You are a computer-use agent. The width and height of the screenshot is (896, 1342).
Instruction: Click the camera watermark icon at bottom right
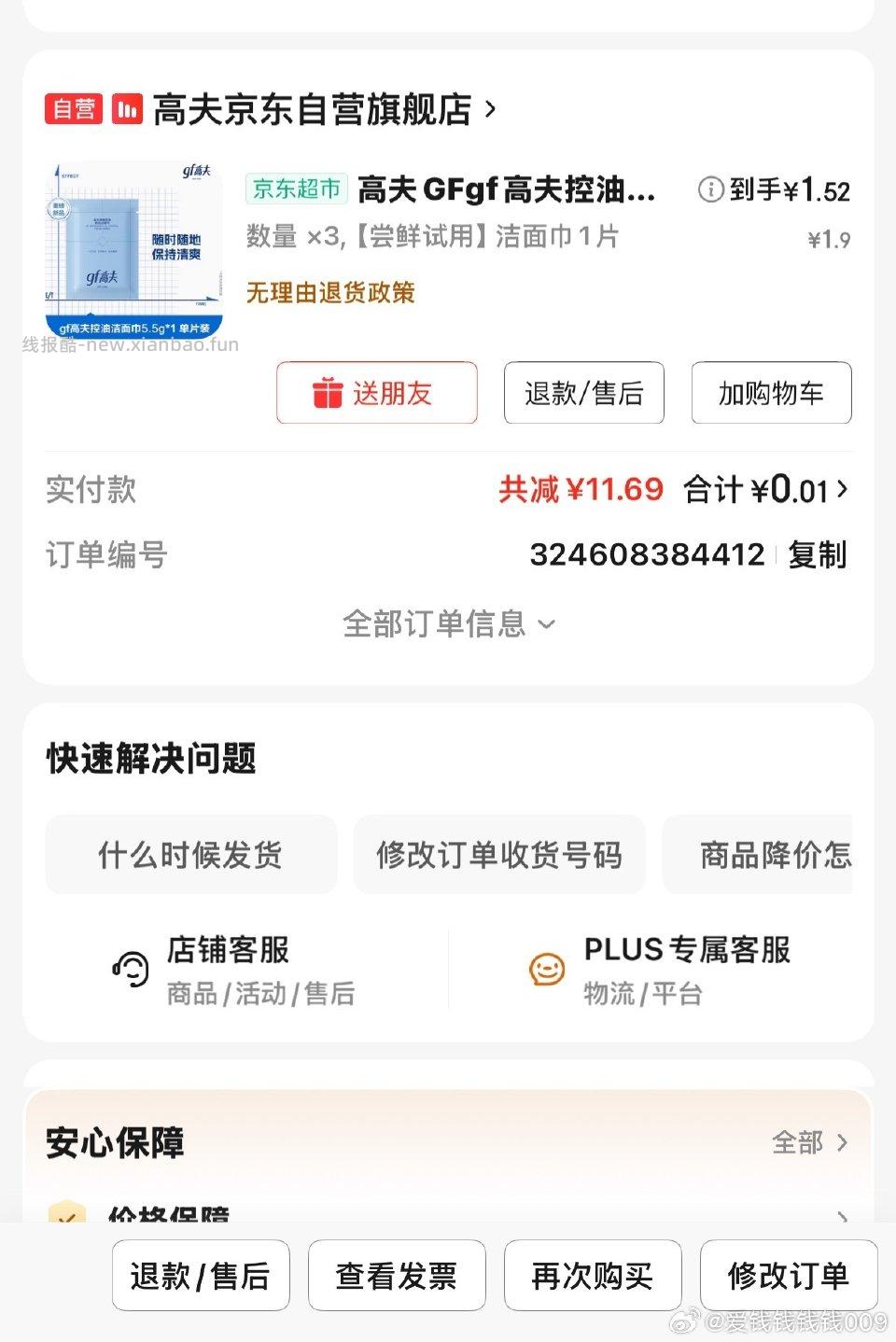(685, 1321)
